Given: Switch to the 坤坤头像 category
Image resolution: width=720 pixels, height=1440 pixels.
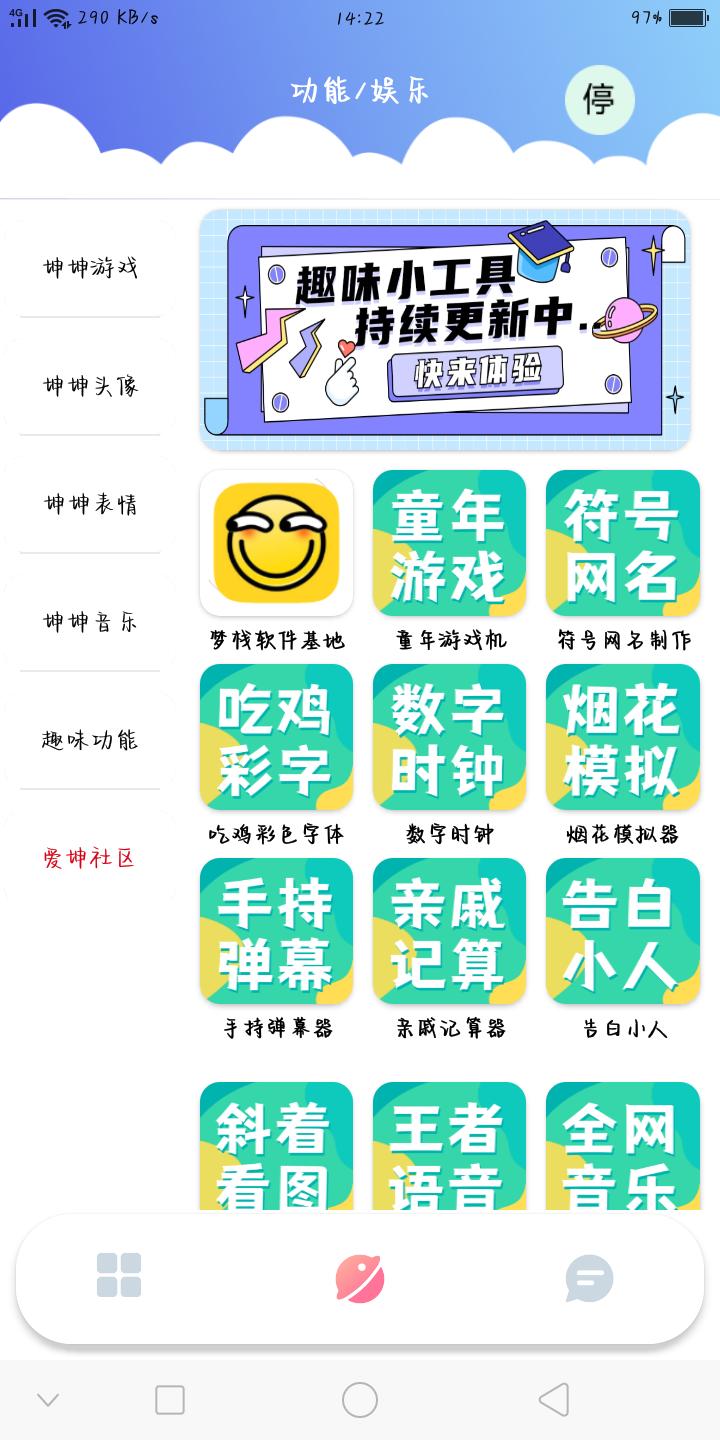Looking at the screenshot, I should pos(90,386).
